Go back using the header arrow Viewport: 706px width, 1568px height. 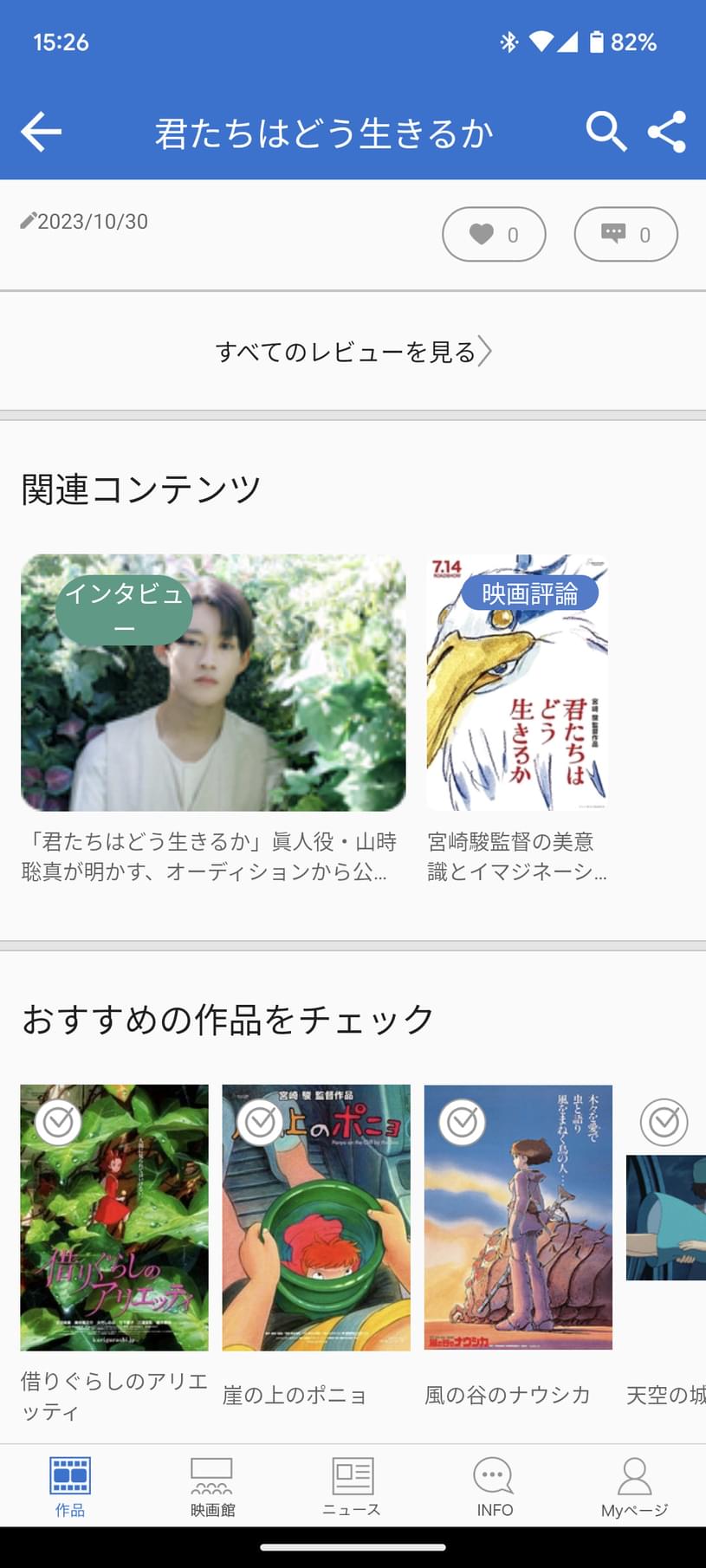pyautogui.click(x=41, y=133)
